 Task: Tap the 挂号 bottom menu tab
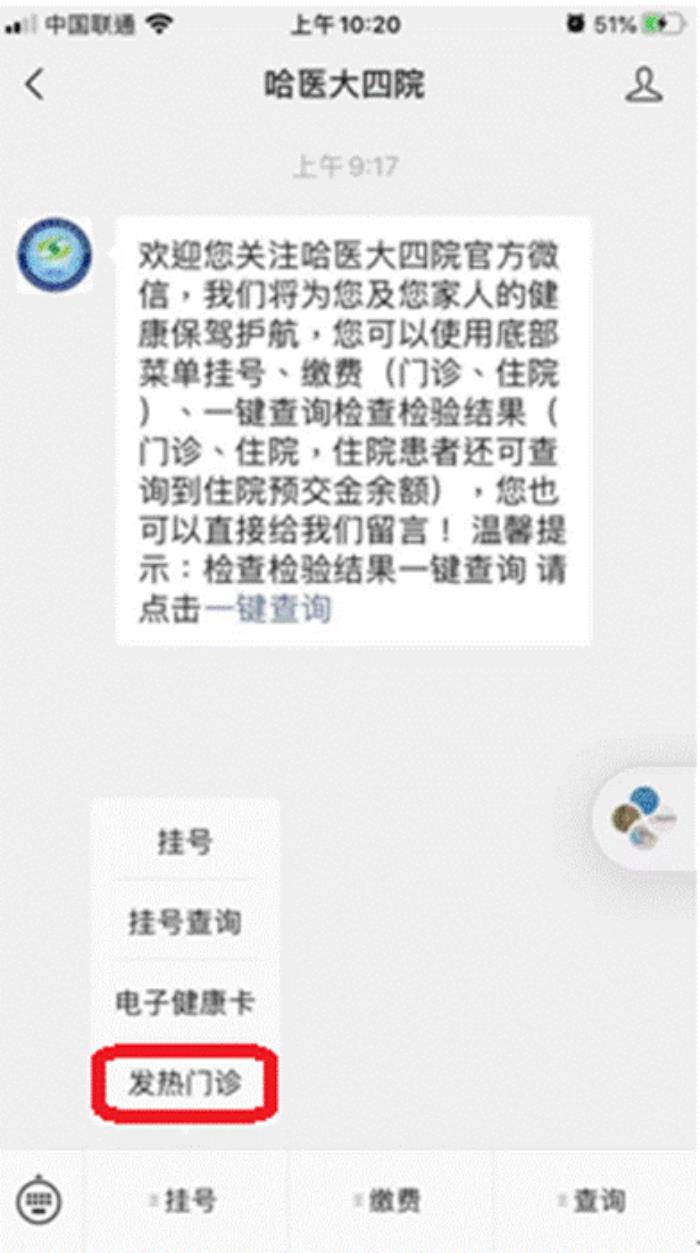[x=185, y=1200]
